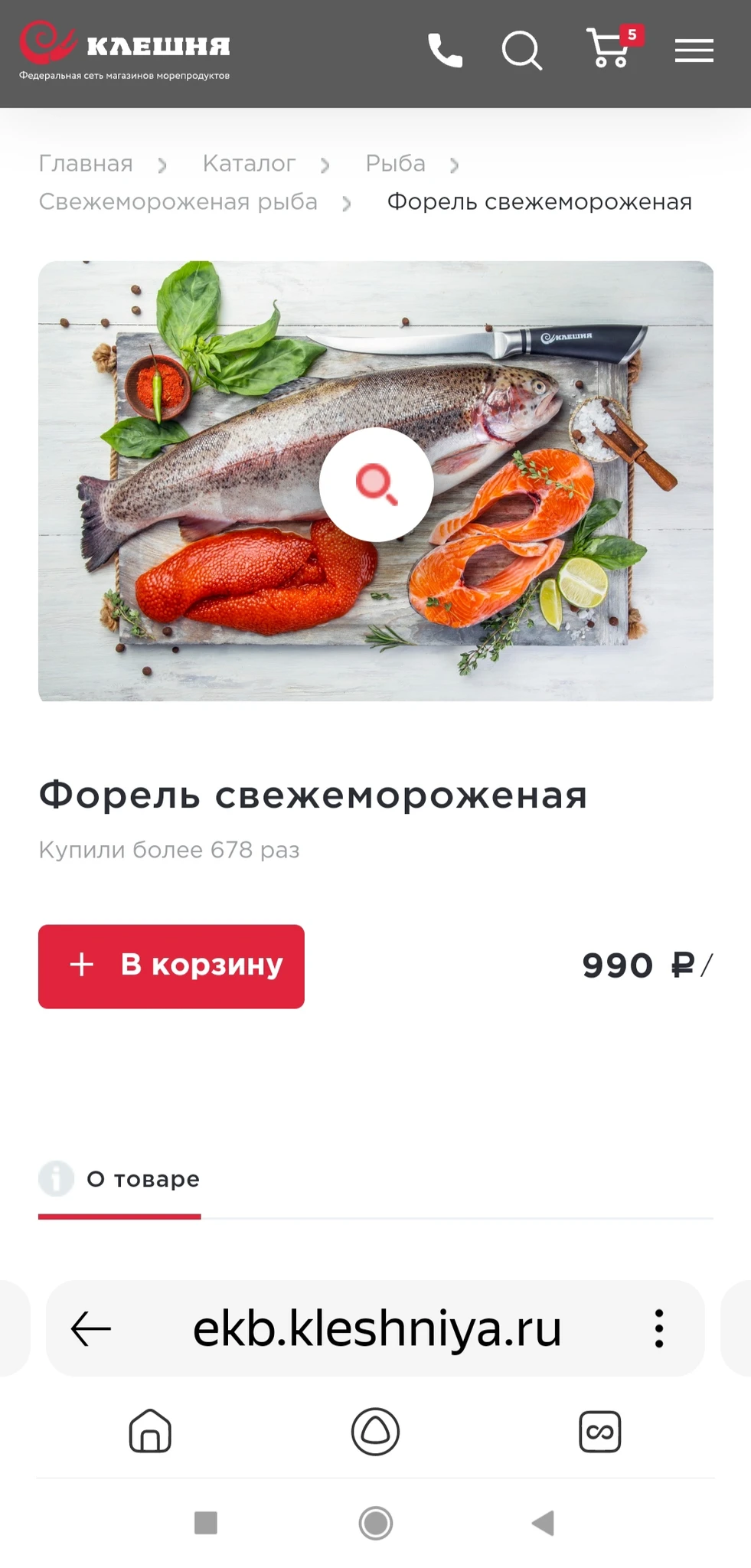Go to Главная breadcrumb
The height and width of the screenshot is (1568, 751).
point(86,164)
